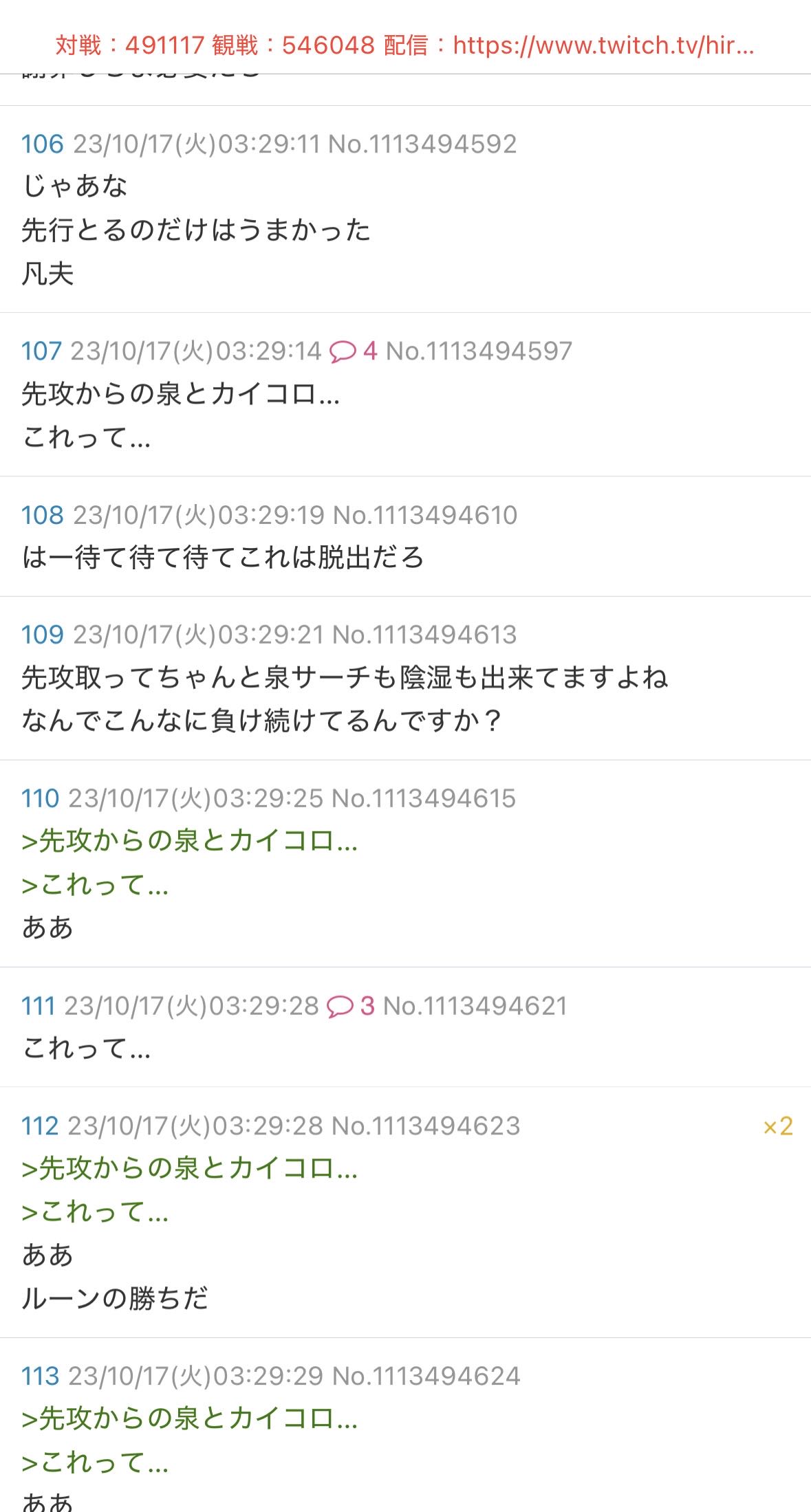Tap No.1113494610 on post 108
Viewport: 811px width, 1512px height.
pyautogui.click(x=424, y=515)
